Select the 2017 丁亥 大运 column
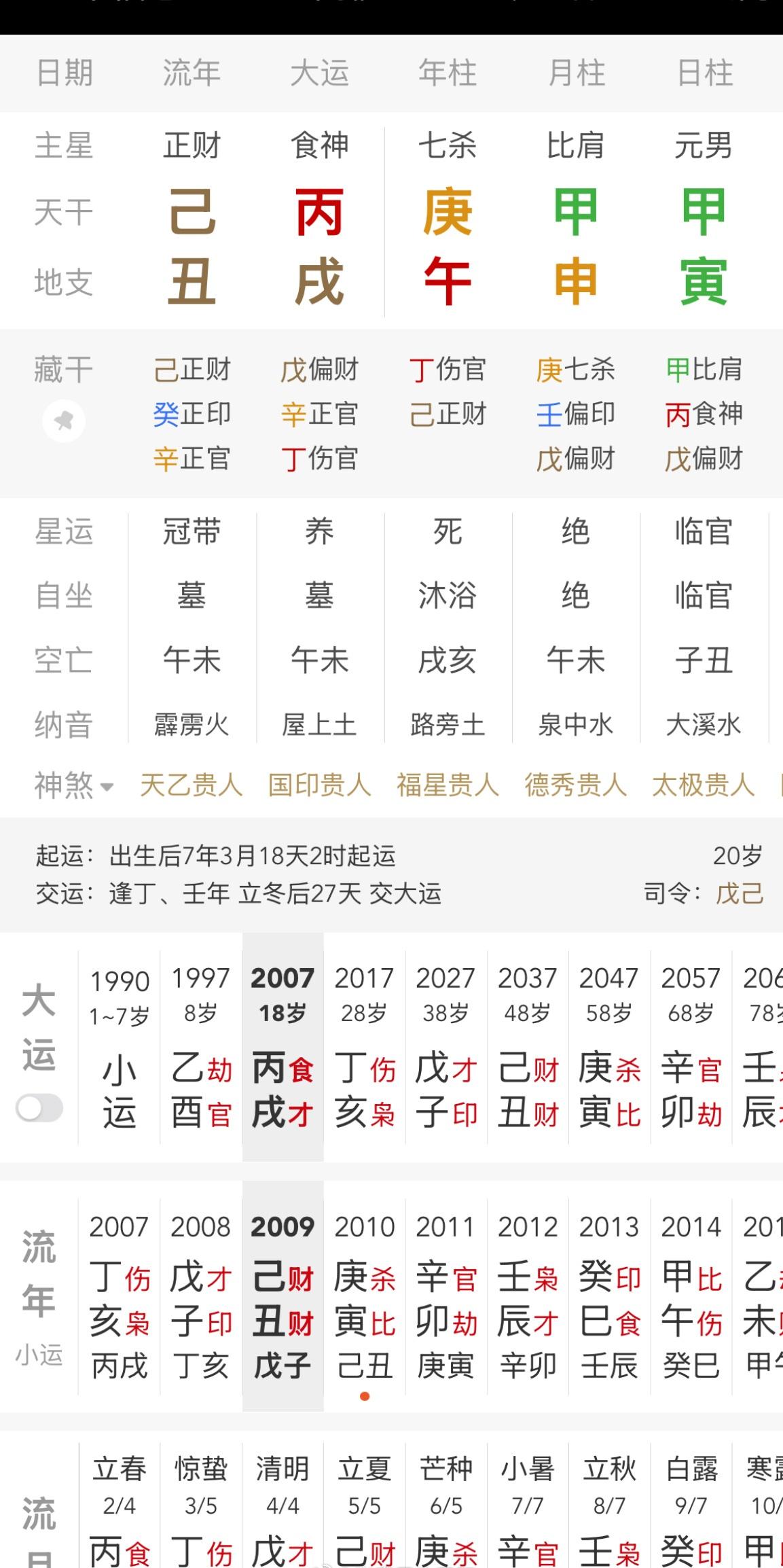 coord(365,1047)
